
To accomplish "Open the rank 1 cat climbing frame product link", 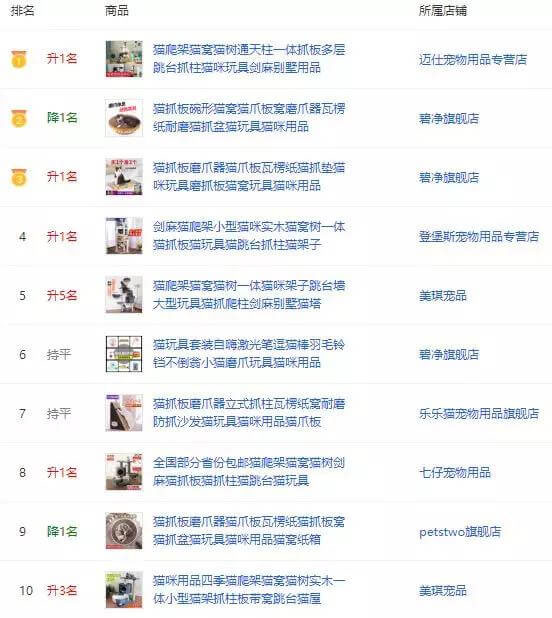I will [x=249, y=59].
